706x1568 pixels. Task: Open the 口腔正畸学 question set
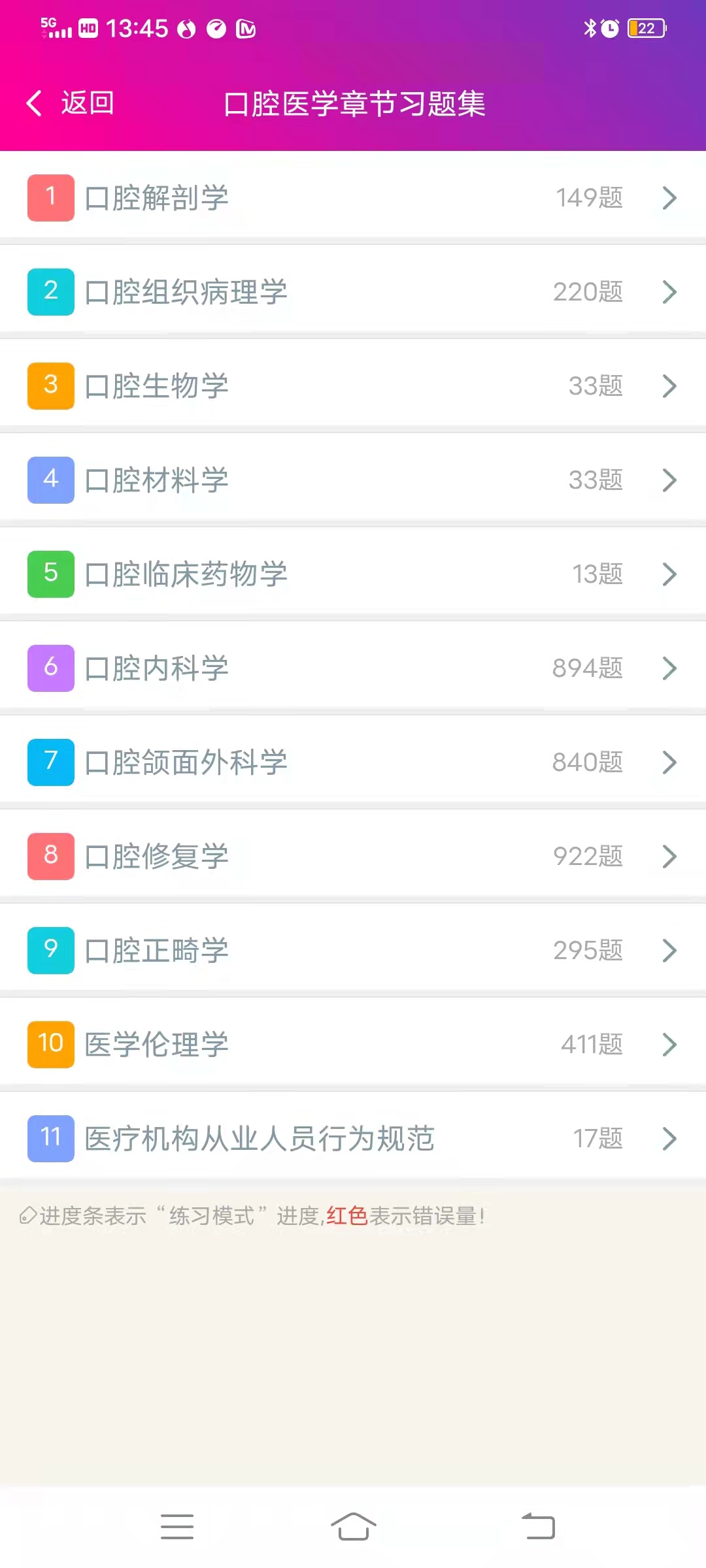tap(353, 951)
